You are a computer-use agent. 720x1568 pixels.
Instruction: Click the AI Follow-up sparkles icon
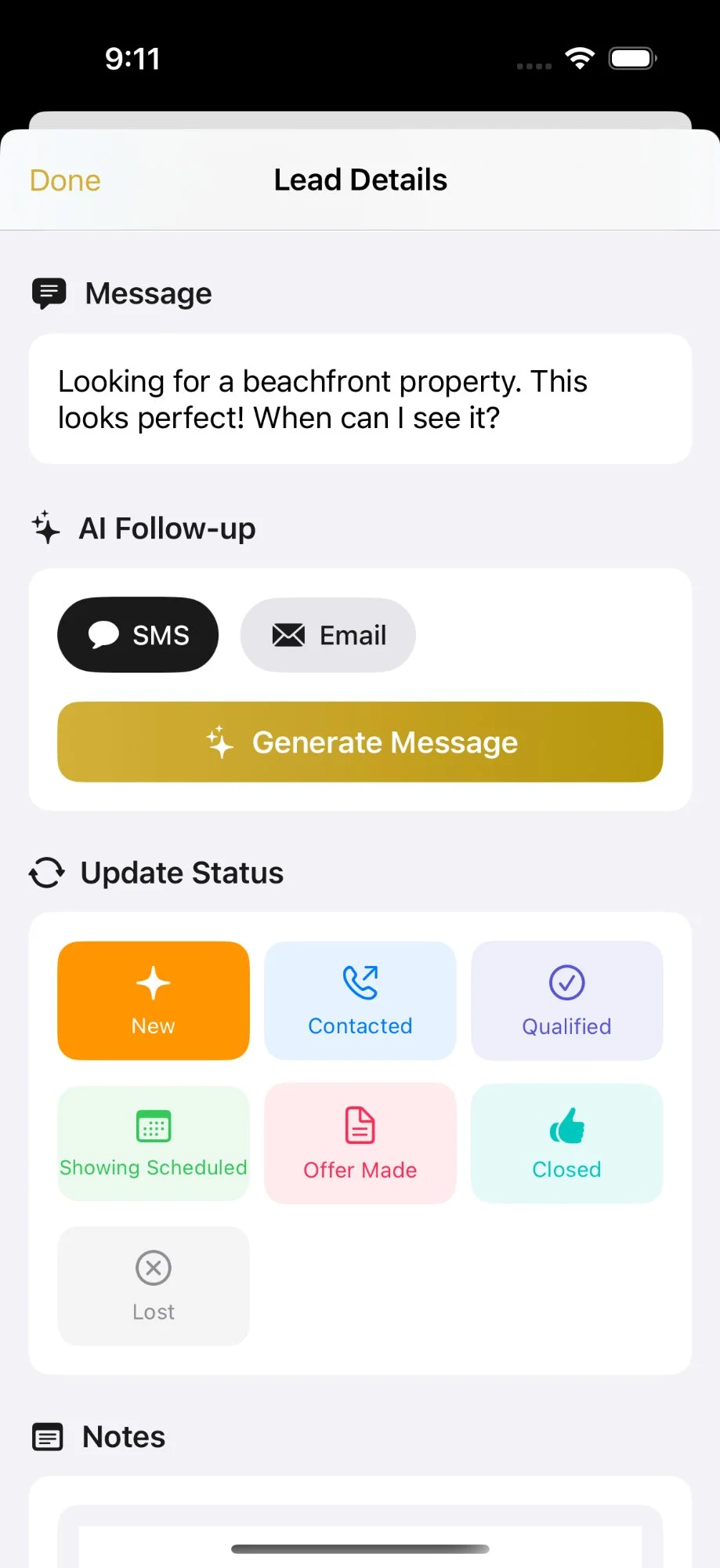[46, 528]
